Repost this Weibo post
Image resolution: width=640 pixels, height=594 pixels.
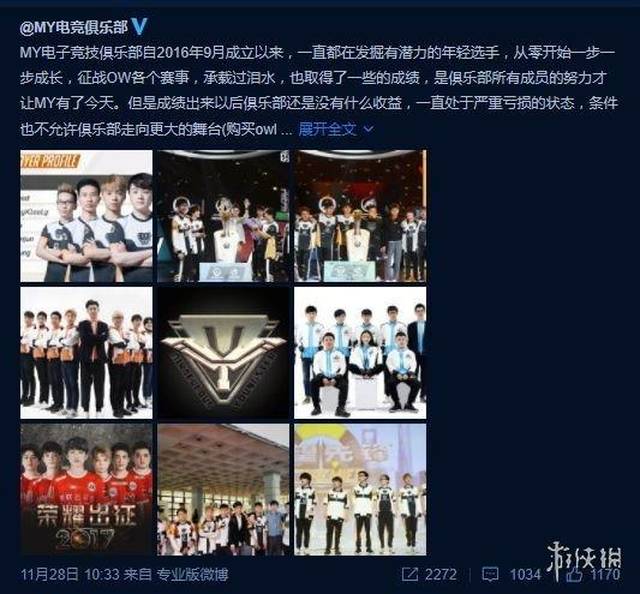click(x=429, y=574)
